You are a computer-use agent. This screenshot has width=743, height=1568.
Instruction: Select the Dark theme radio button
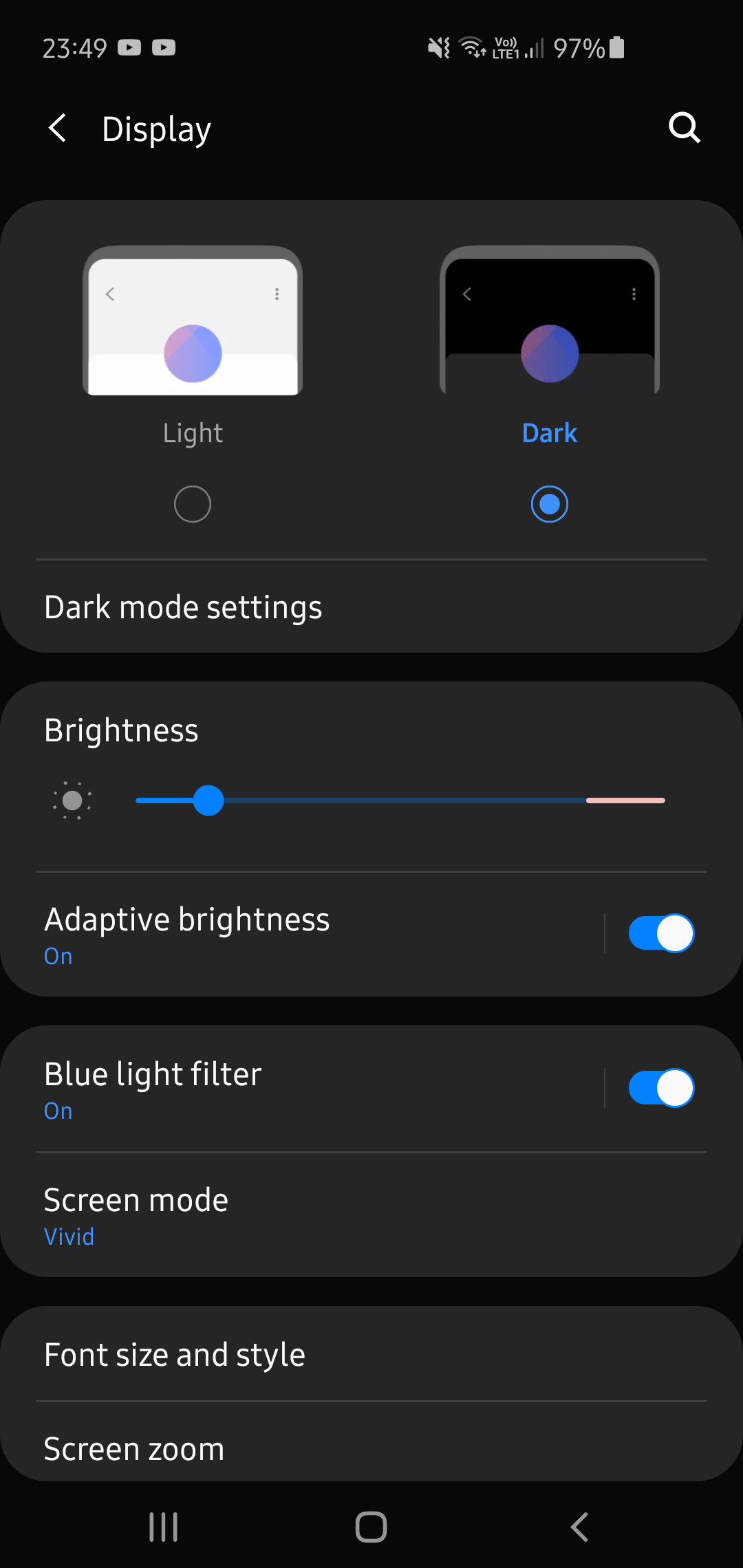click(x=550, y=504)
